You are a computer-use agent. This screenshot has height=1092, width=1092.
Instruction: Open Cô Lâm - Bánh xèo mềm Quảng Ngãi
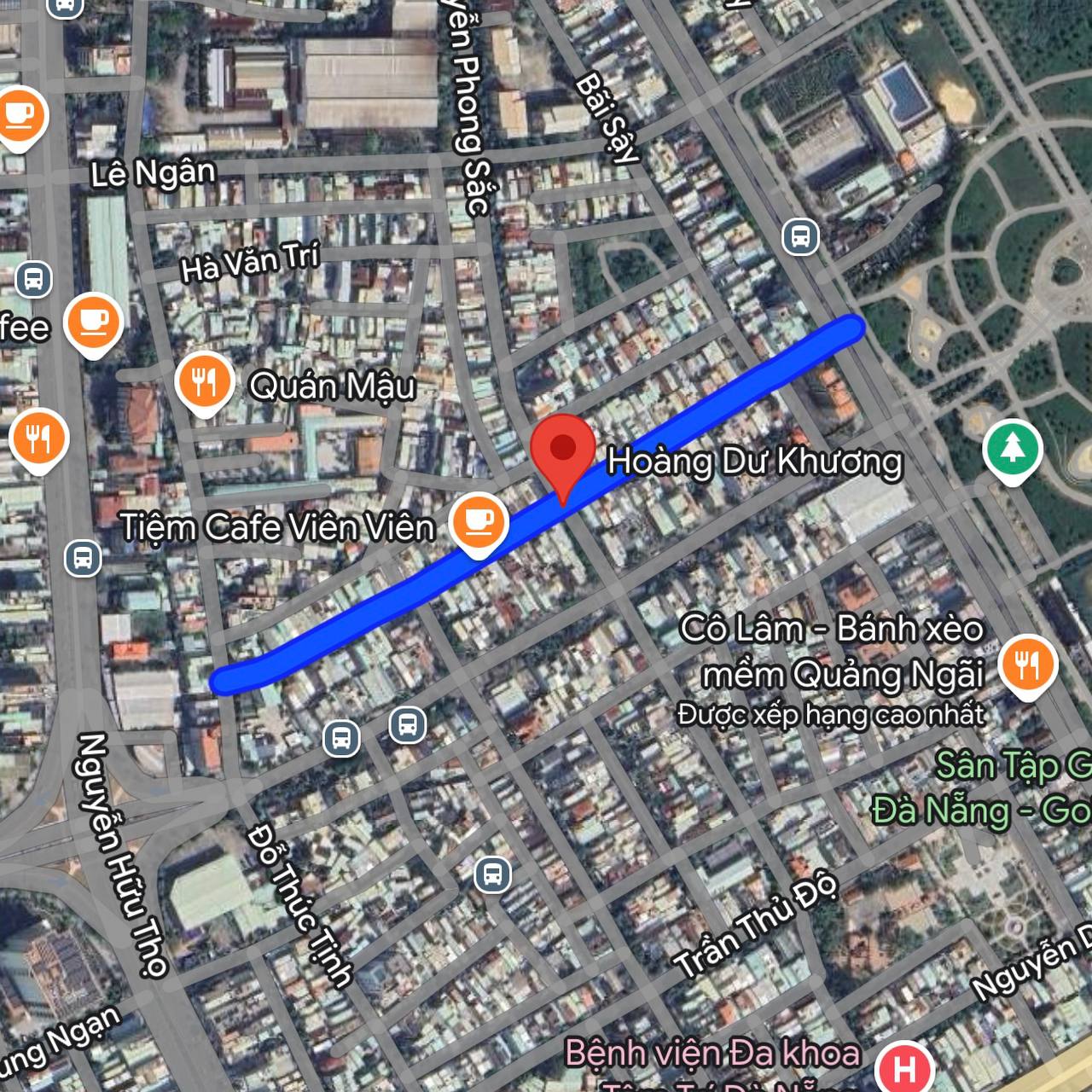(1030, 665)
